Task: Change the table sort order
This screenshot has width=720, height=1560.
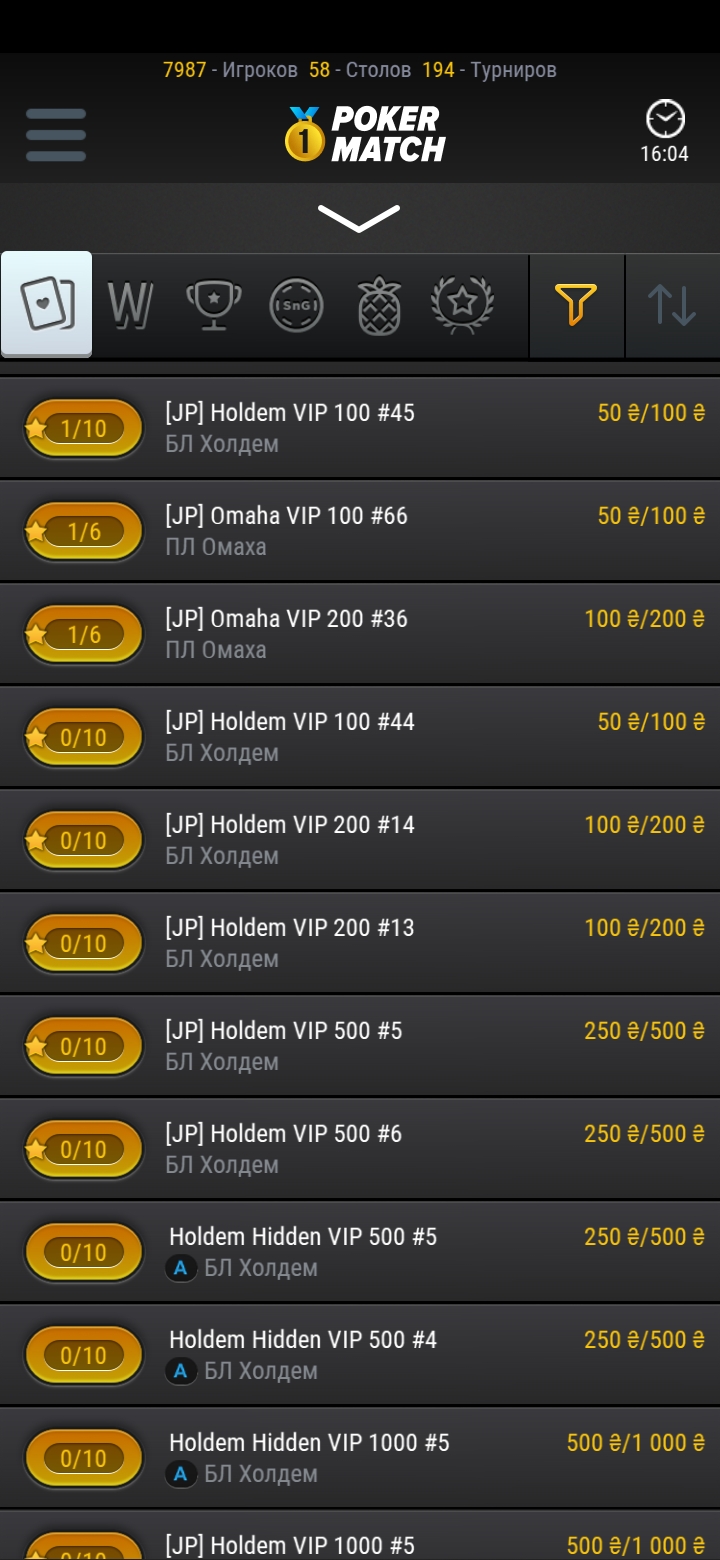Action: pyautogui.click(x=671, y=304)
